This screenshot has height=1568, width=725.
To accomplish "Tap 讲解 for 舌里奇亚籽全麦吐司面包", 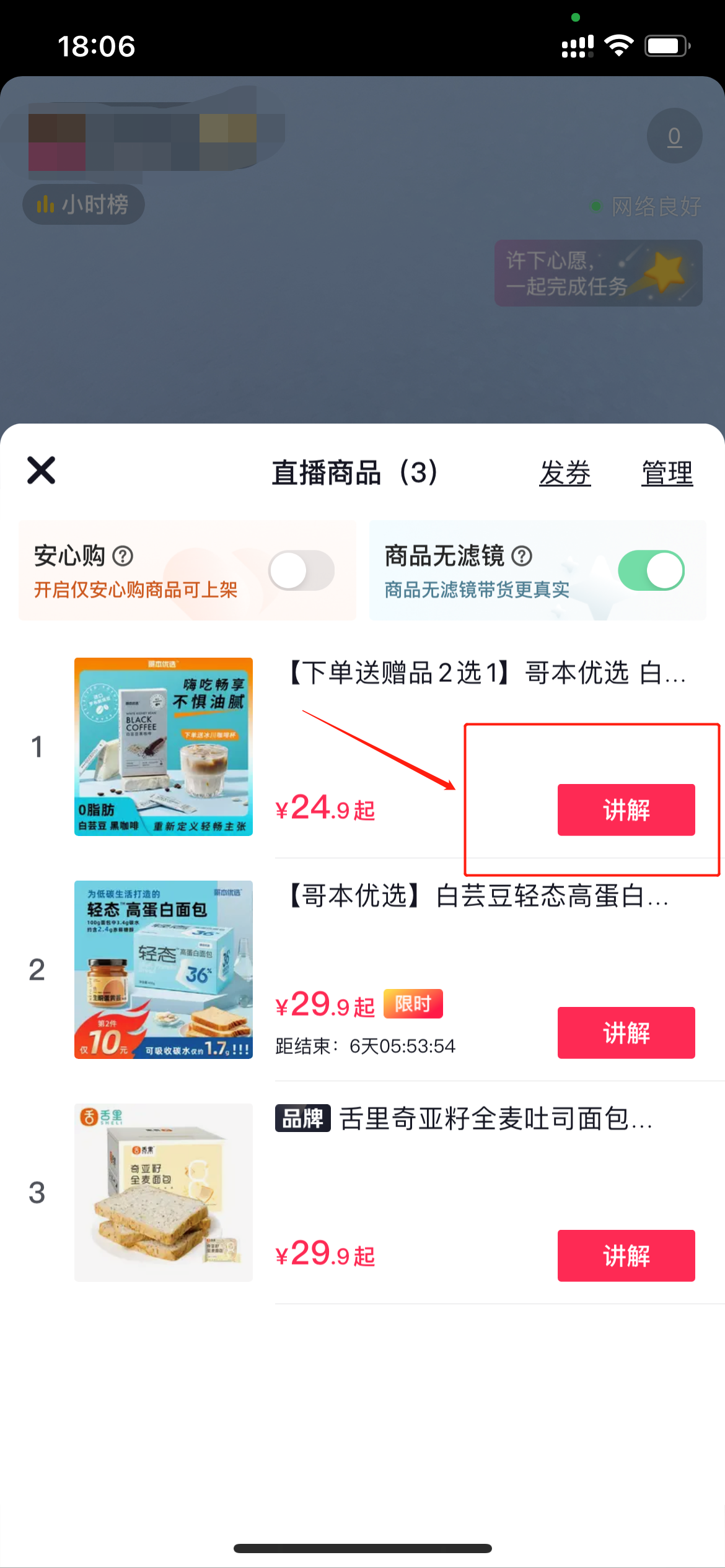I will [626, 1256].
